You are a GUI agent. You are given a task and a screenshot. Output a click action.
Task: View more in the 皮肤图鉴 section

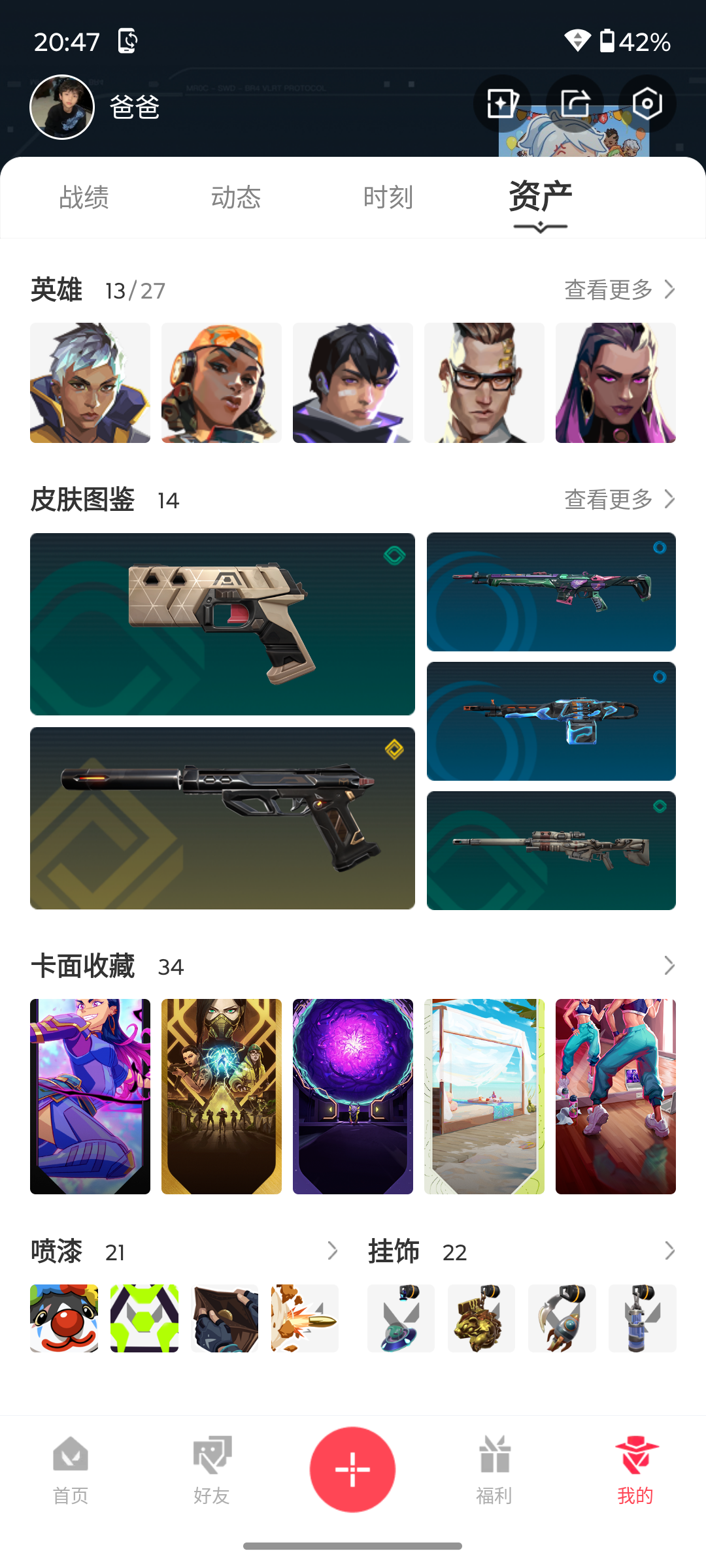coord(620,499)
